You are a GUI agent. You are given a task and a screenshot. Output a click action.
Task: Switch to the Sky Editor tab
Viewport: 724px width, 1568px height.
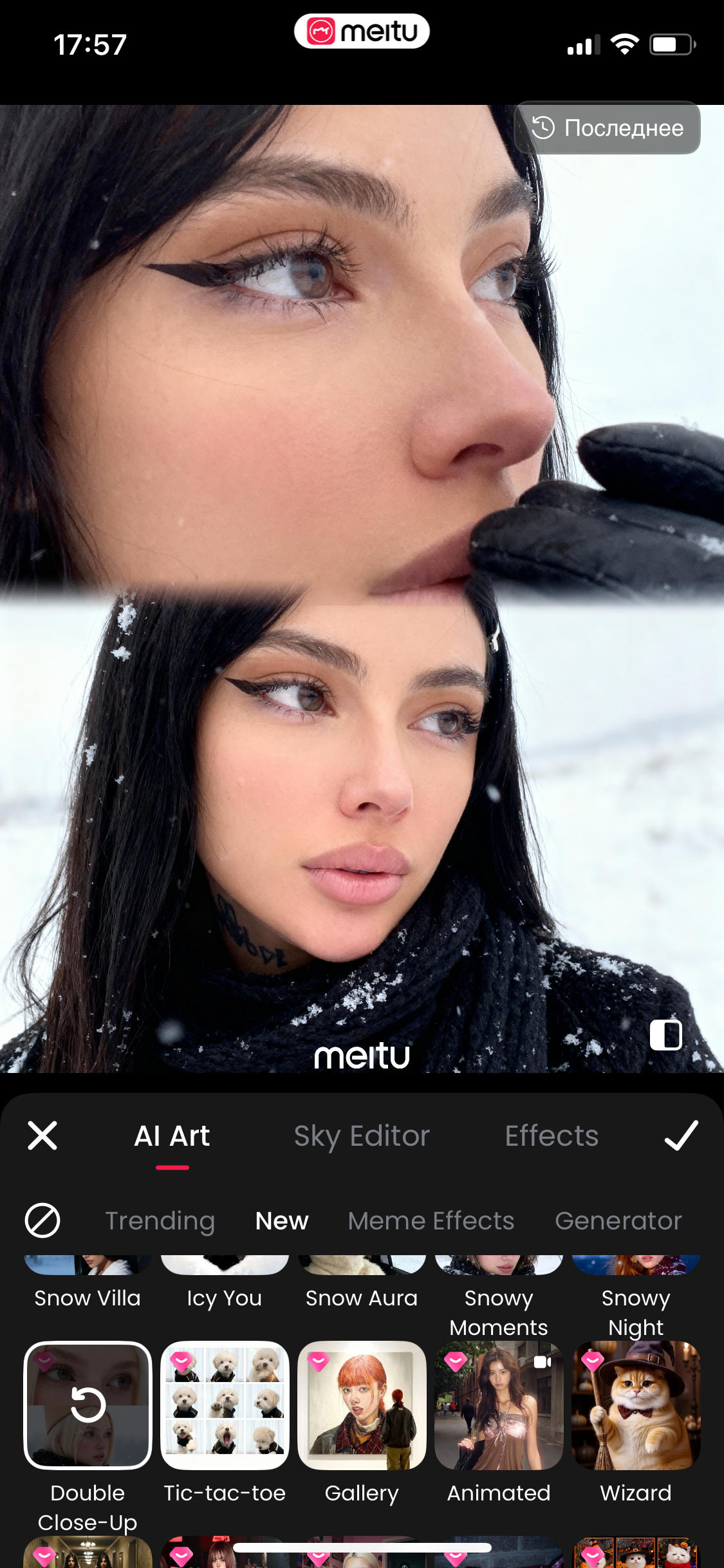click(x=362, y=1136)
